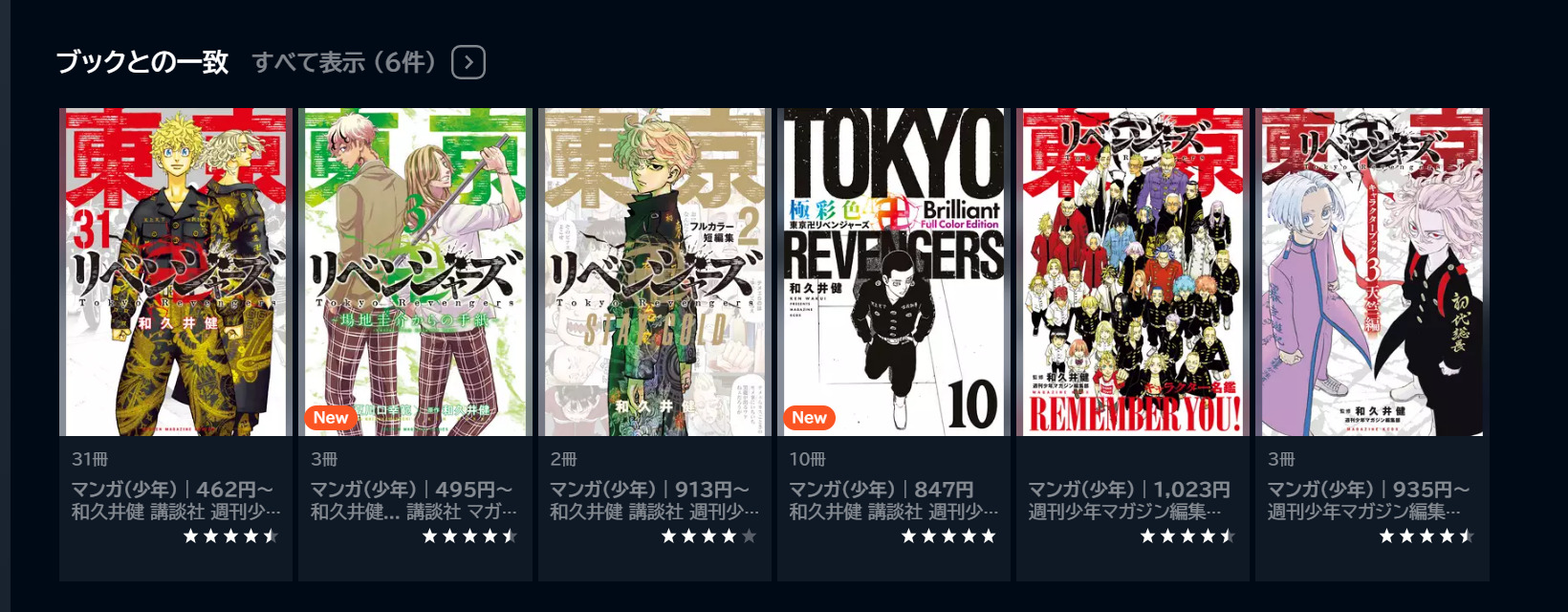
Task: Open the chevron arrow next to すべて表示
Action: [x=468, y=63]
